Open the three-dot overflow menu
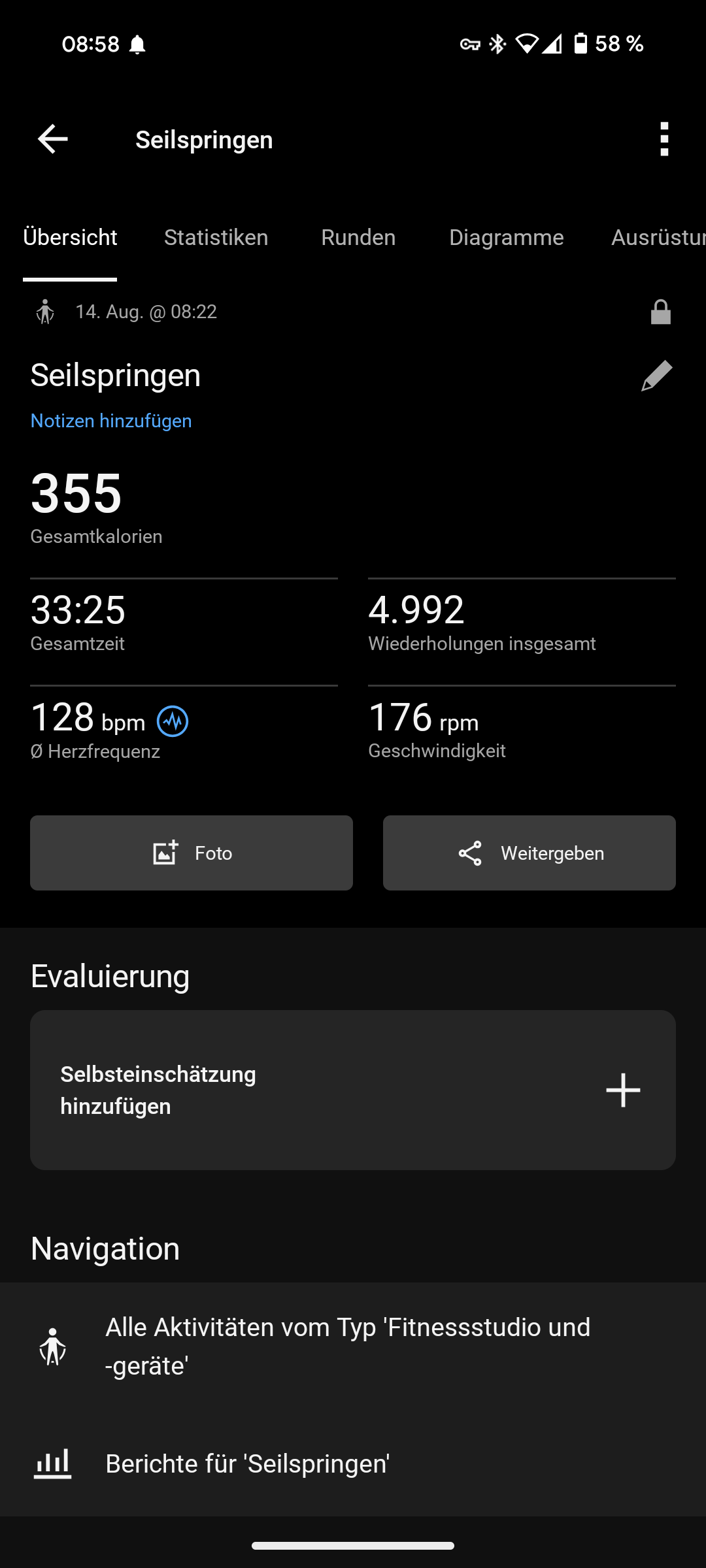Viewport: 706px width, 1568px height. coord(664,139)
